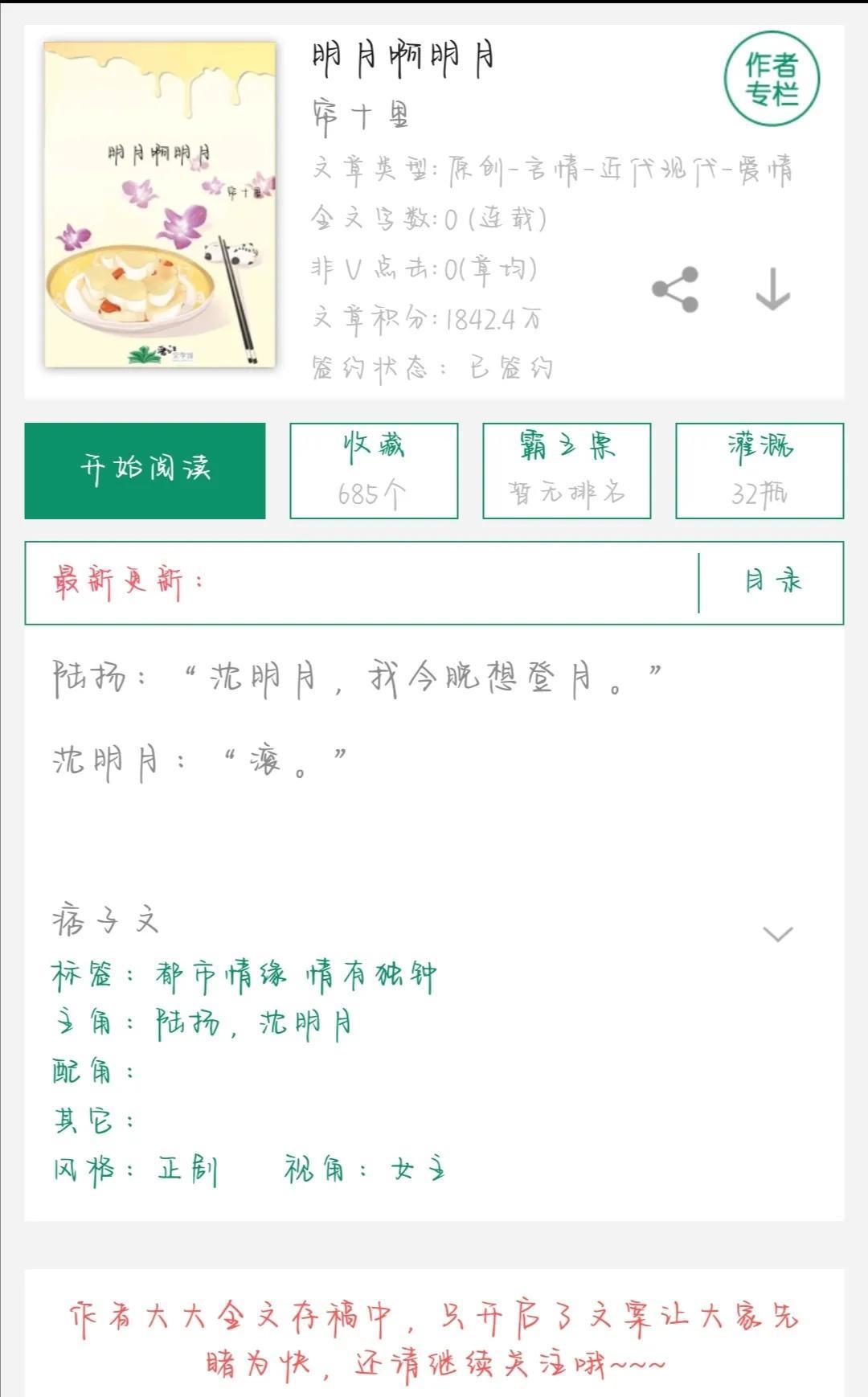Tap 开始阅读 to start reading

pyautogui.click(x=145, y=470)
